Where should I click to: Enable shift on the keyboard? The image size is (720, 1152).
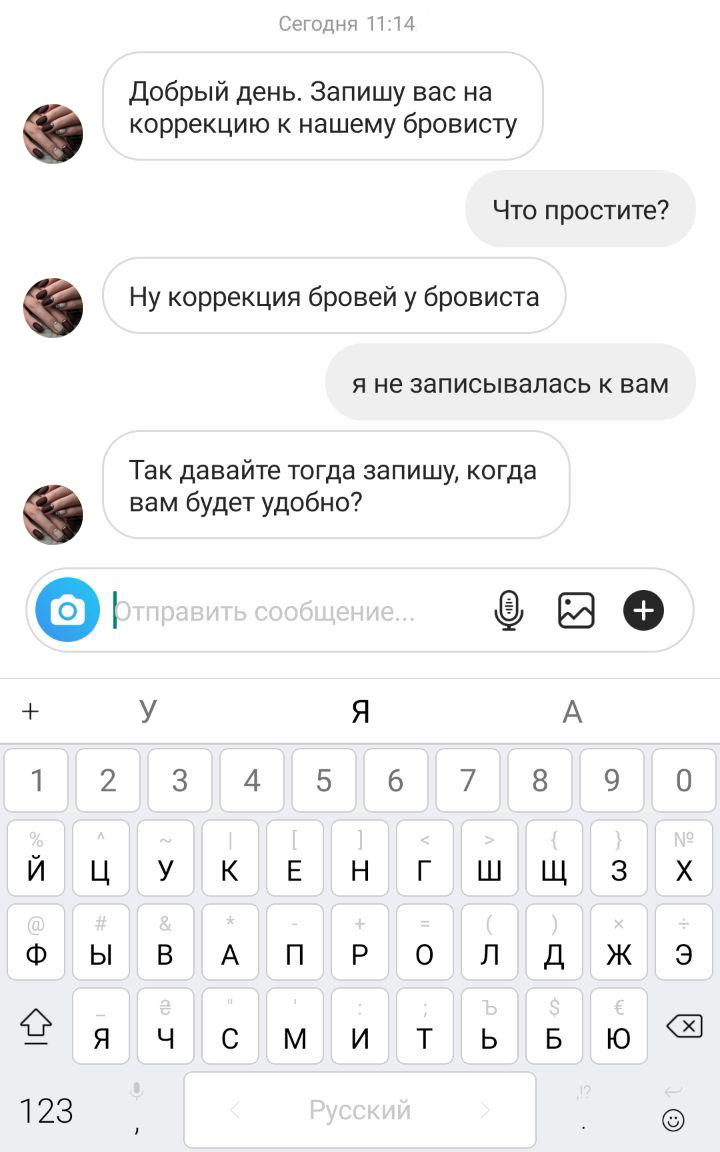click(x=36, y=1026)
